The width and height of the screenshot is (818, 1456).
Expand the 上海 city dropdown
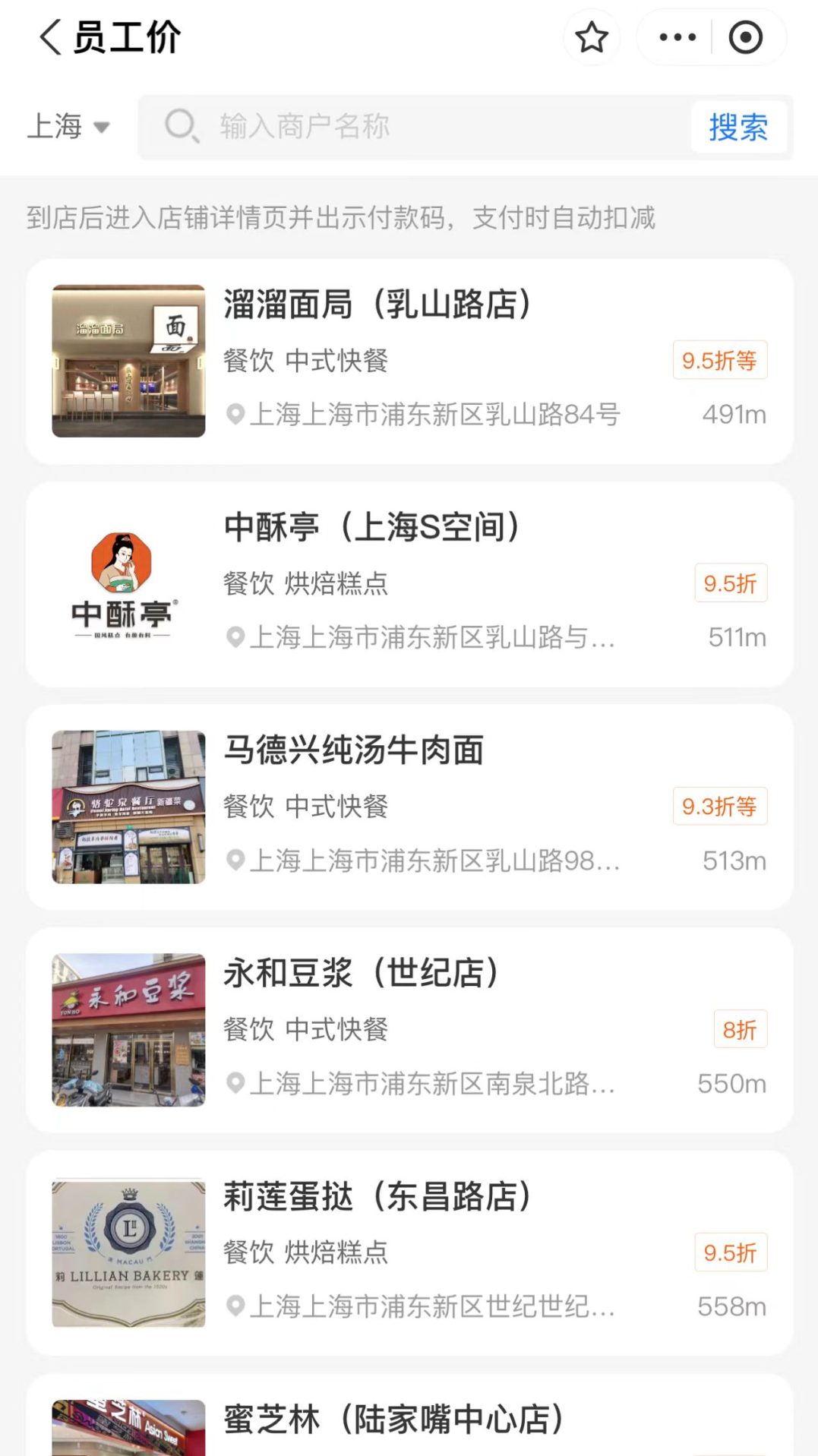pyautogui.click(x=68, y=126)
